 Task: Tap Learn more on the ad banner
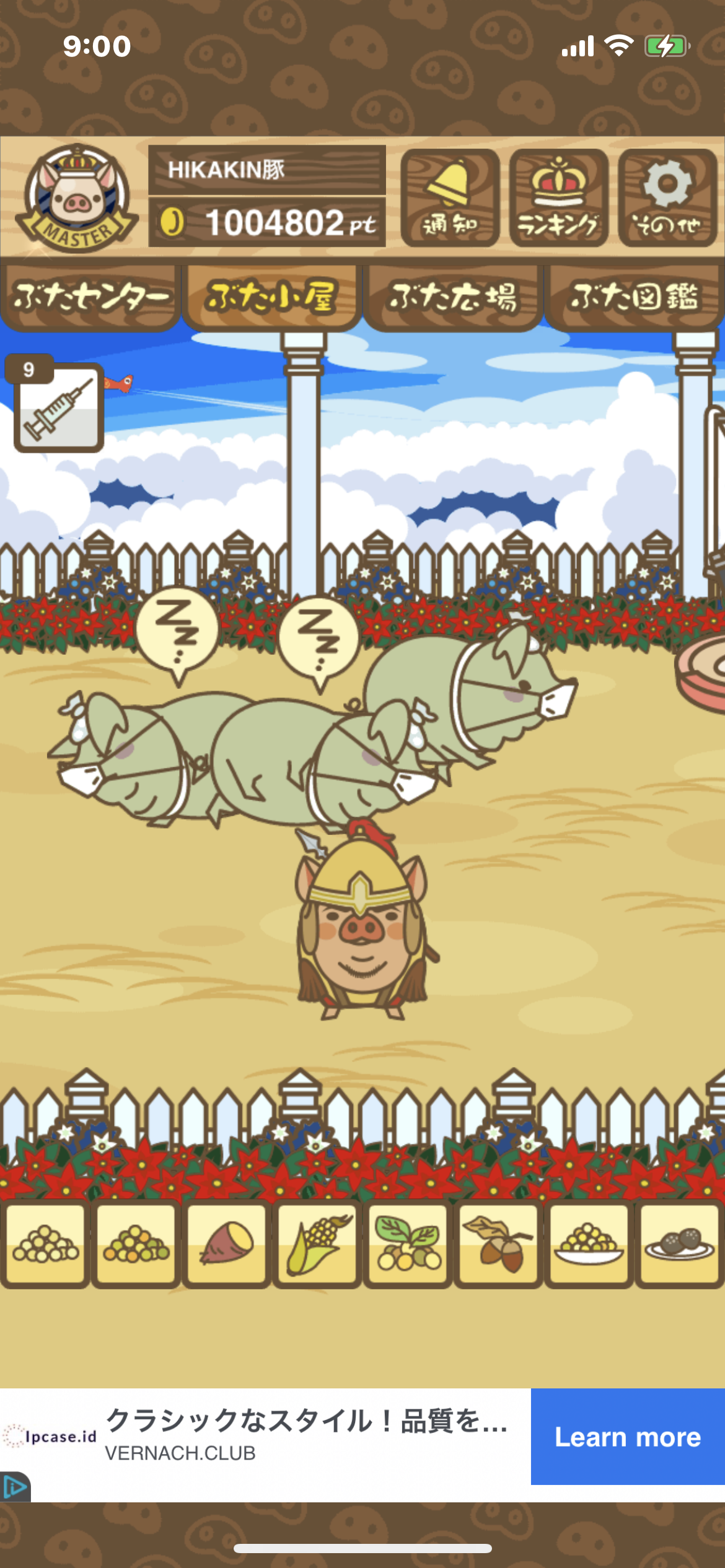[627, 1437]
